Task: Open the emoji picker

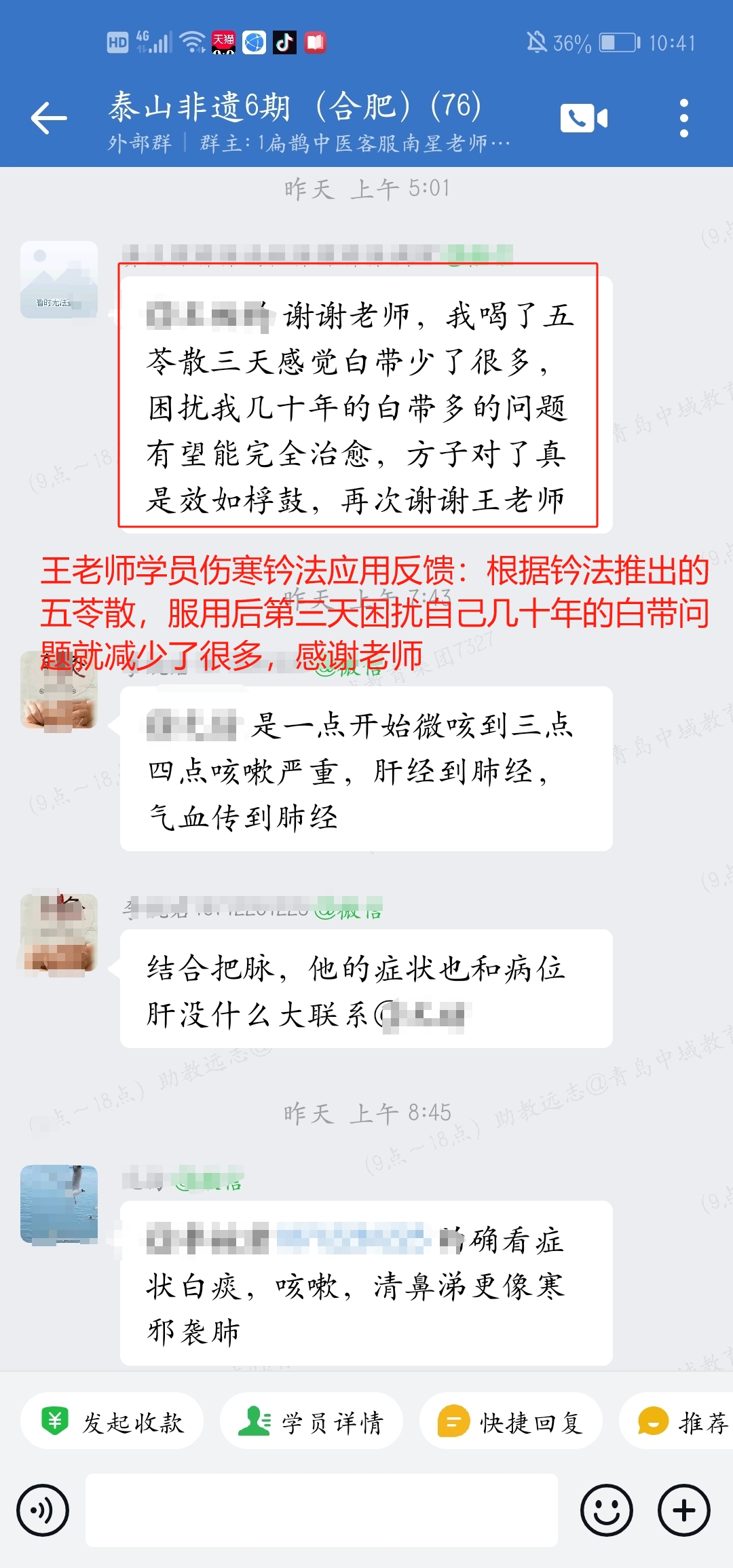Action: click(x=606, y=1510)
